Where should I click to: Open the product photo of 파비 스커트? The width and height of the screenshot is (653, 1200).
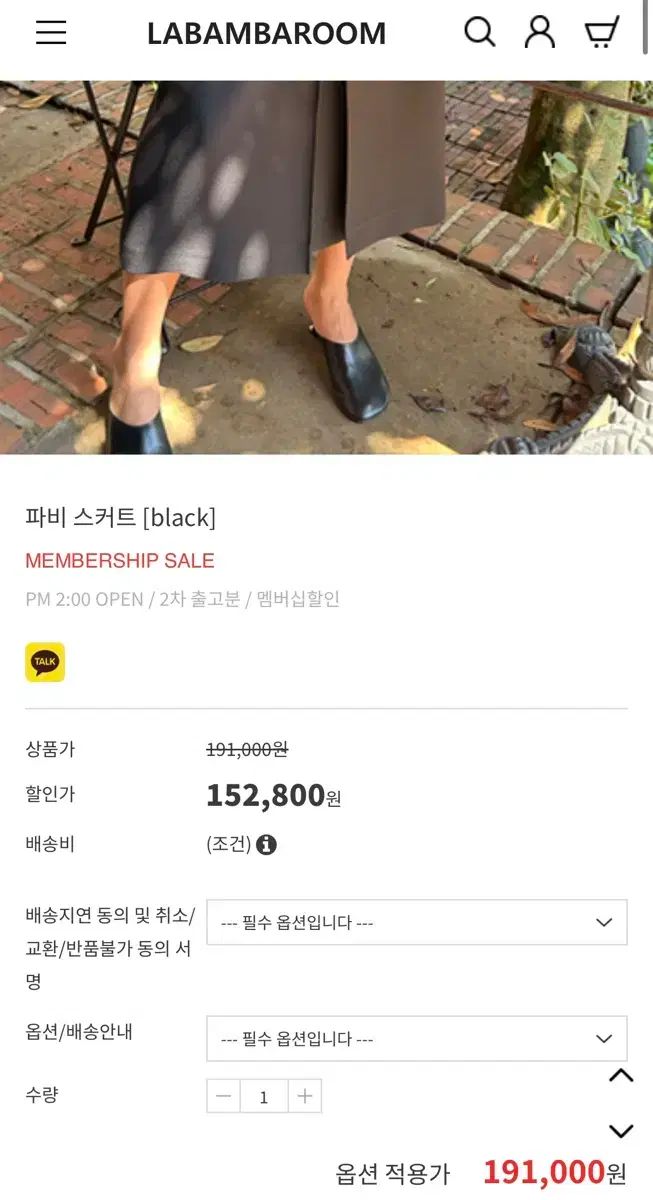pos(326,267)
